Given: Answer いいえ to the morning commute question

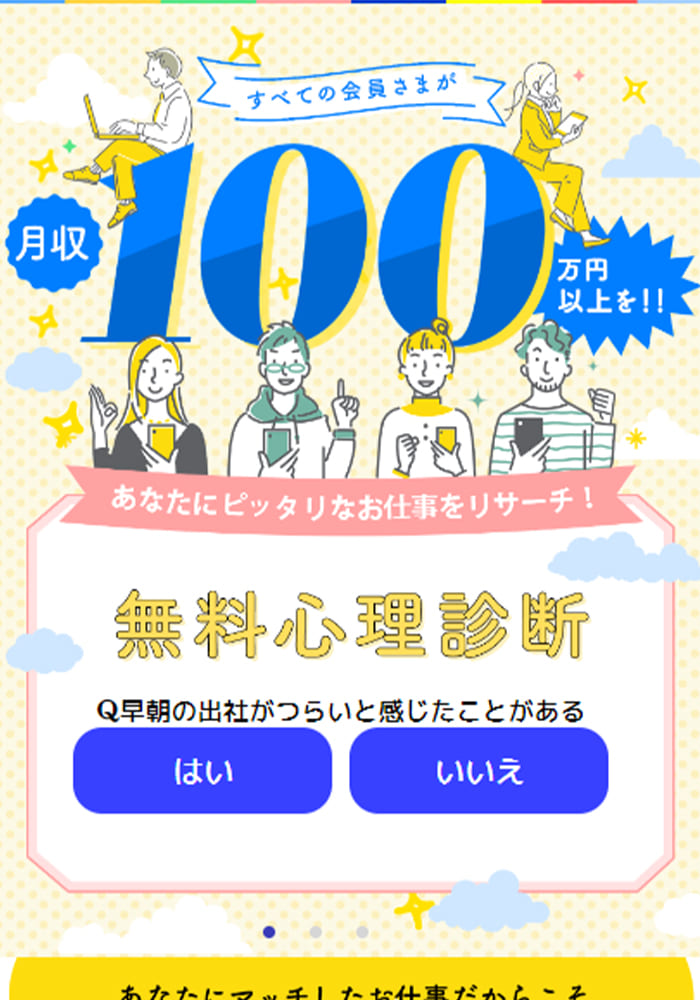Looking at the screenshot, I should 478,770.
